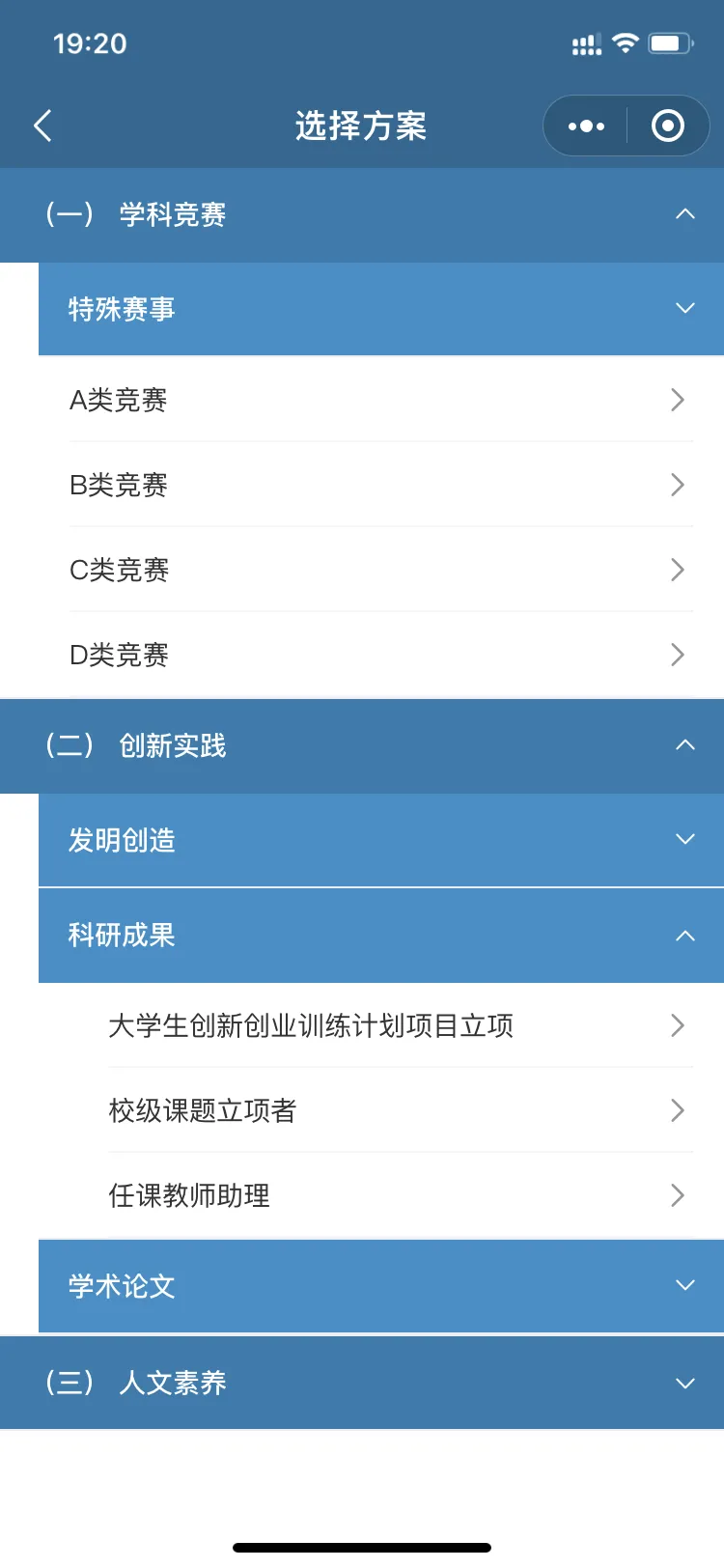The image size is (724, 1568).
Task: Click the back arrow in the navigation bar
Action: tap(41, 126)
